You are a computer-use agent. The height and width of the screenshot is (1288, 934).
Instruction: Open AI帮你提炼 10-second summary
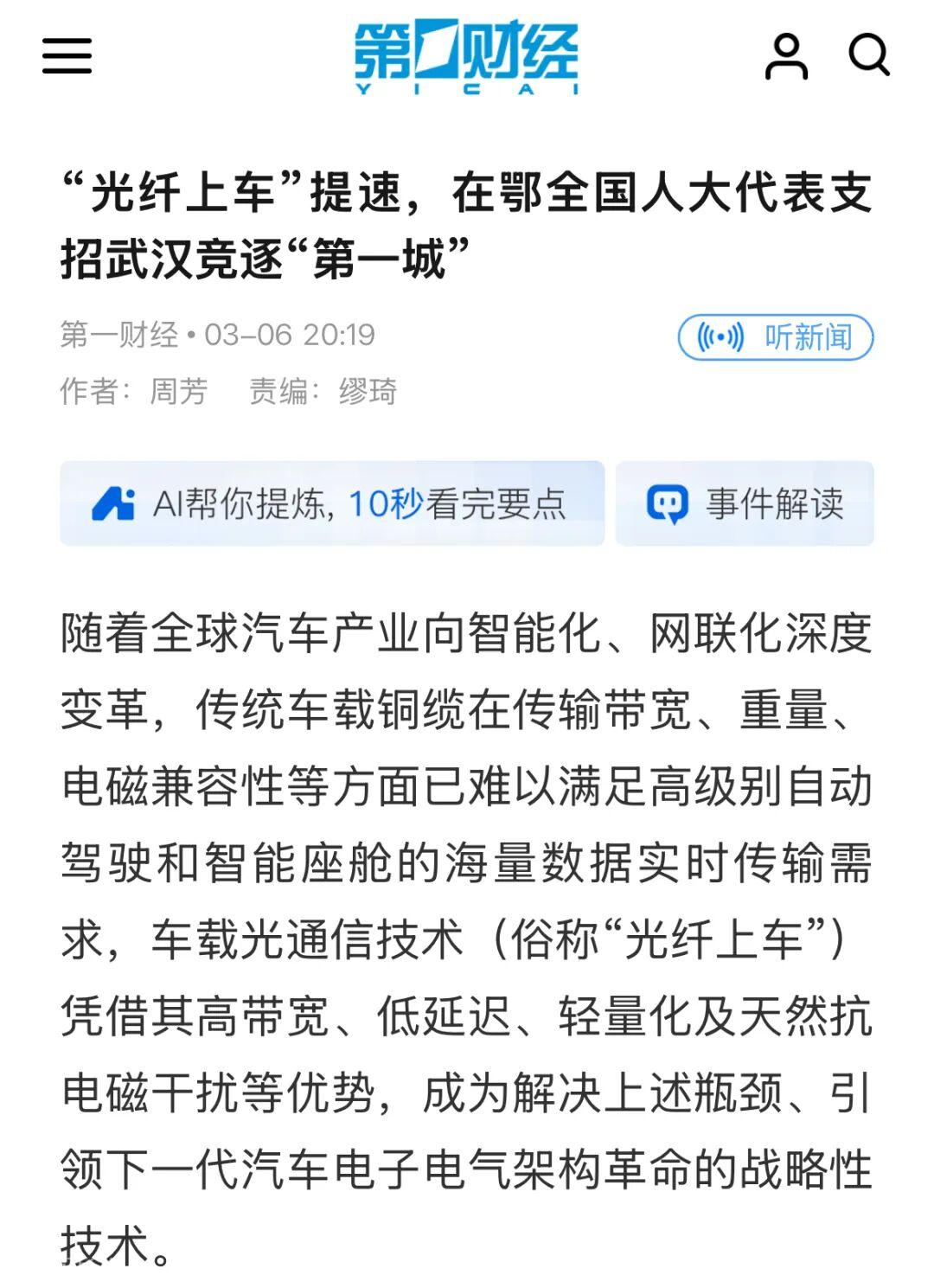(x=332, y=503)
